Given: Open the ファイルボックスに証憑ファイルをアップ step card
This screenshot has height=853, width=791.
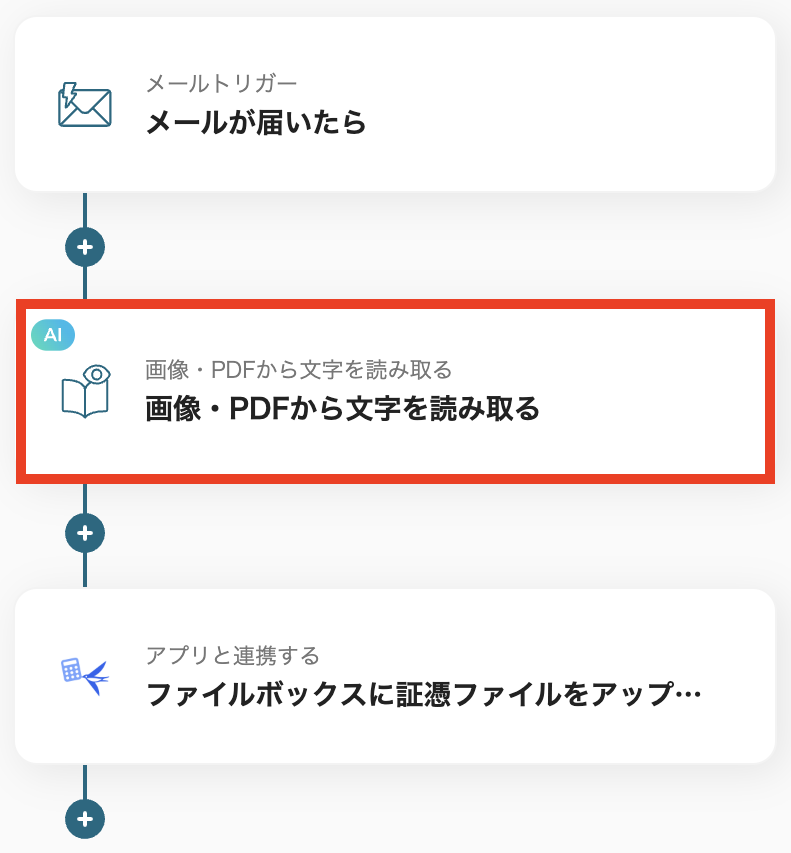Looking at the screenshot, I should [x=395, y=677].
